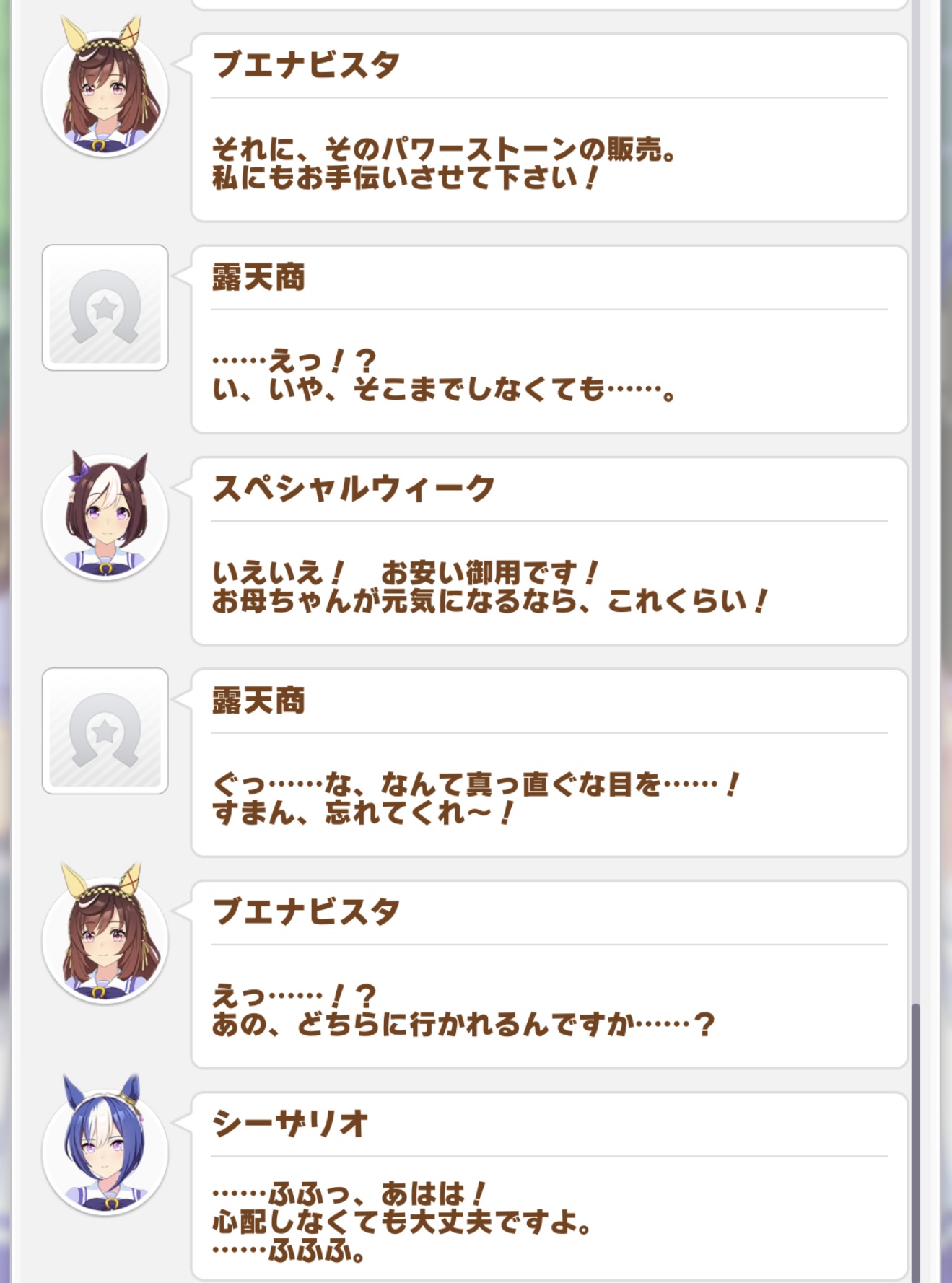The width and height of the screenshot is (952, 1283).
Task: Tap the scrollbar thumb on the right edge
Action: [916, 1140]
